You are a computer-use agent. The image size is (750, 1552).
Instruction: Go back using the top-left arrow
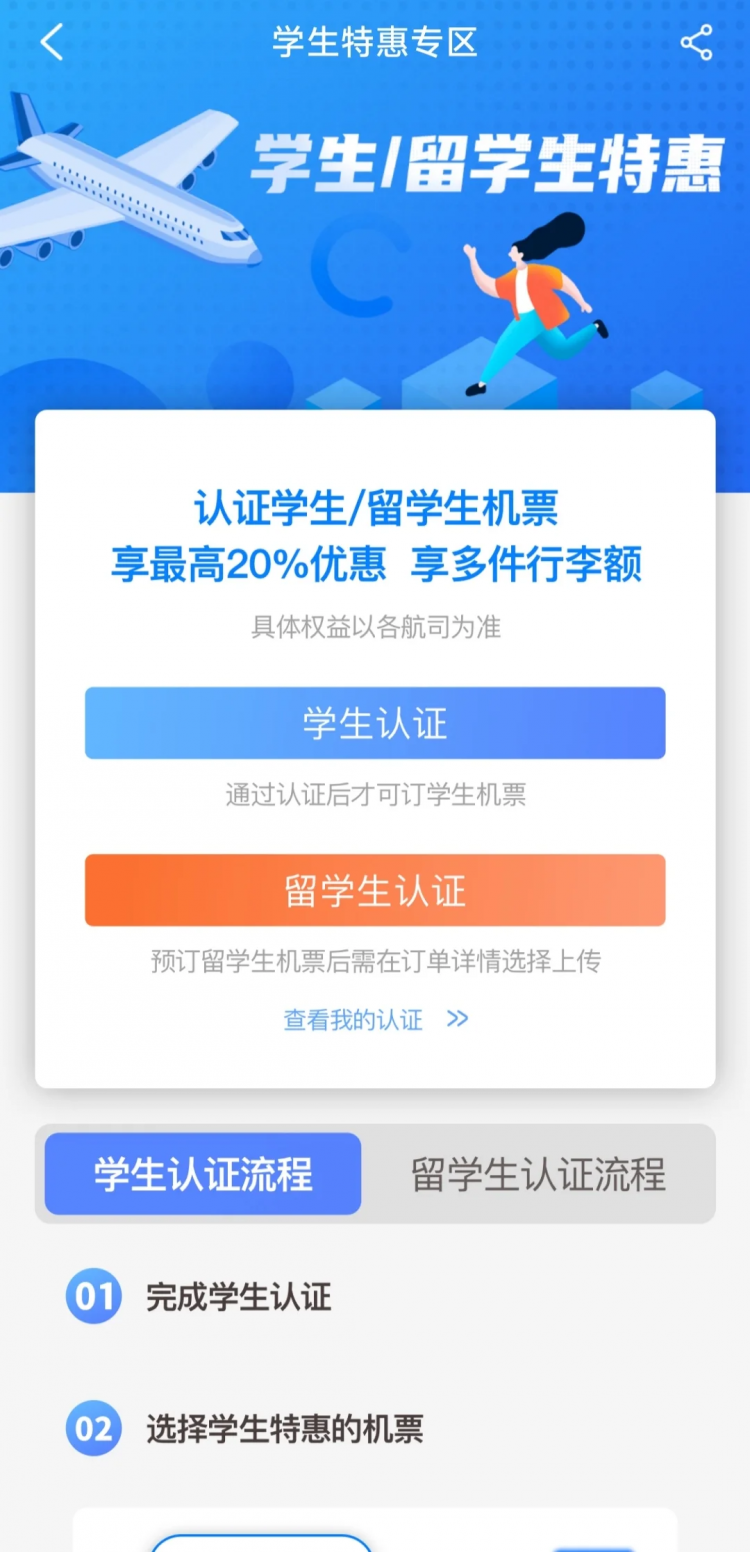(x=52, y=43)
